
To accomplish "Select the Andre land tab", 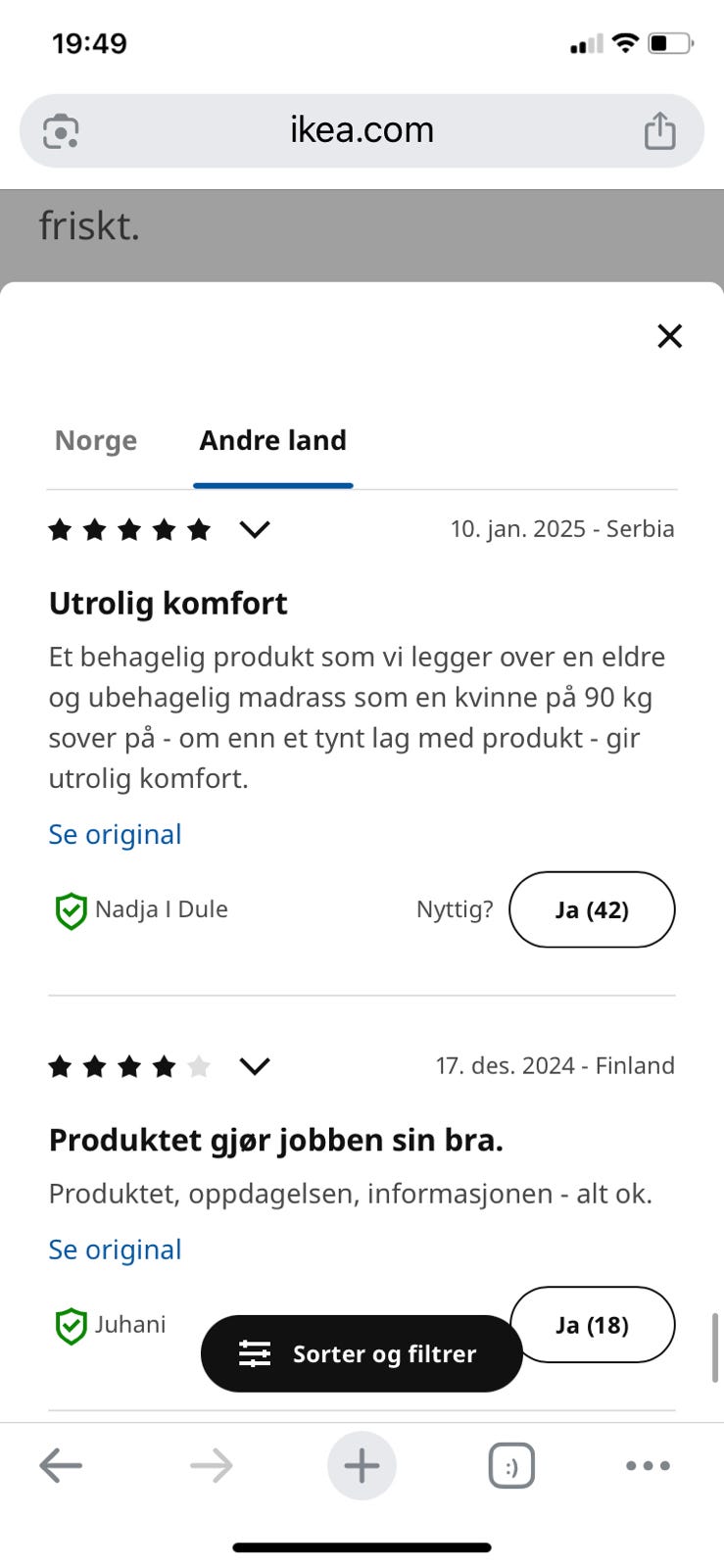I will coord(272,441).
